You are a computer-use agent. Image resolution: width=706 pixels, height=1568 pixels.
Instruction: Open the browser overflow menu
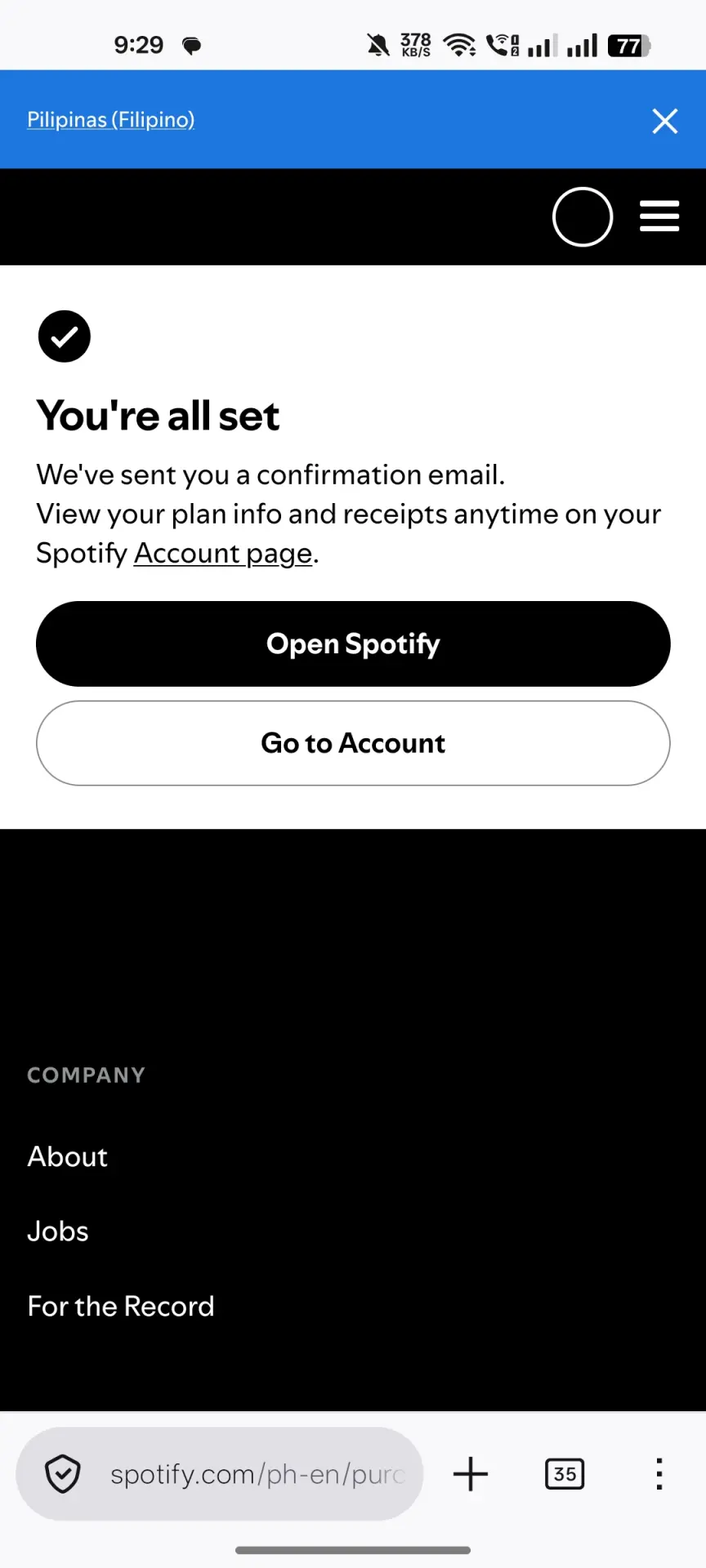coord(659,1474)
